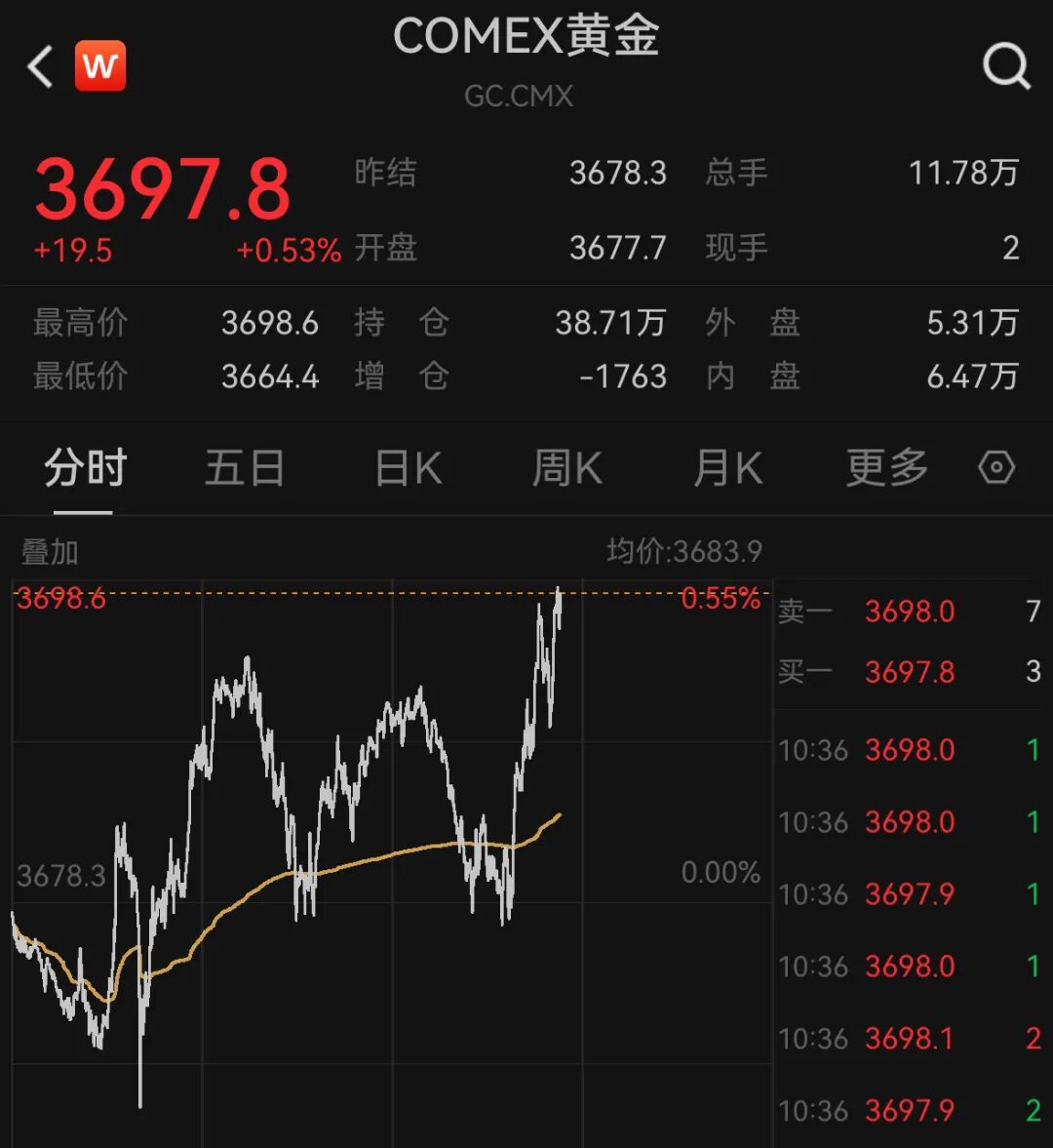Go back using the top-left arrow
Viewport: 1053px width, 1148px height.
(x=41, y=67)
